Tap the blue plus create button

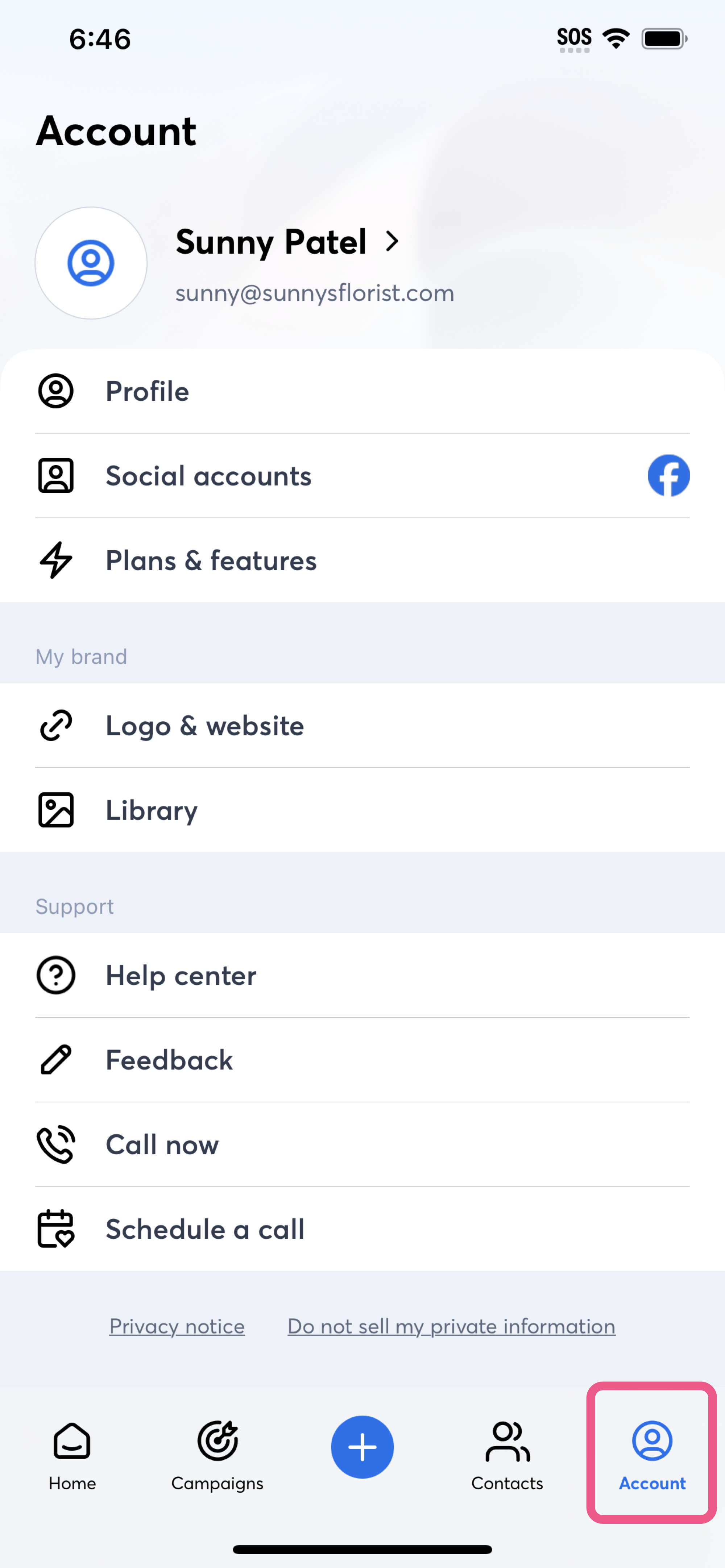pos(362,1447)
